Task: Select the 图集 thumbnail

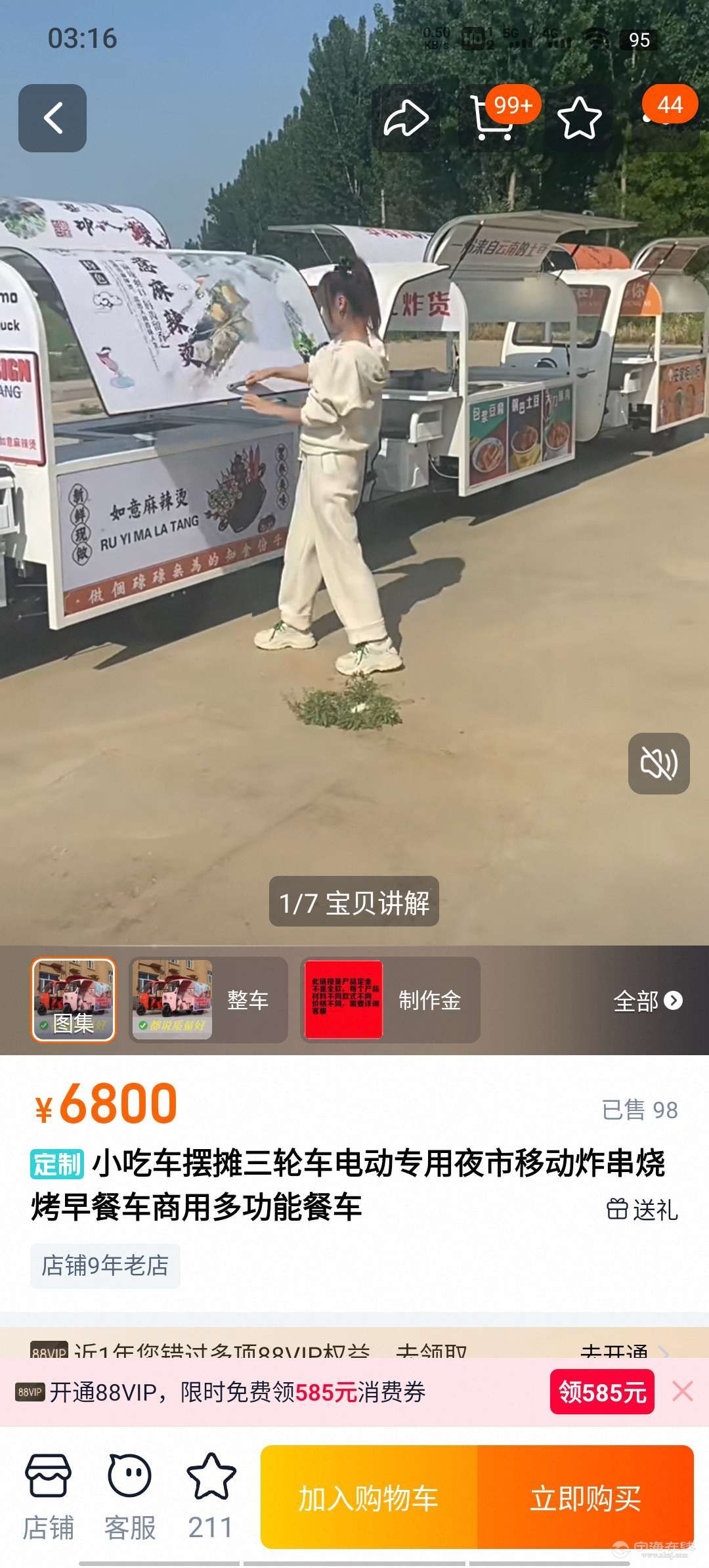Action: (x=74, y=1000)
